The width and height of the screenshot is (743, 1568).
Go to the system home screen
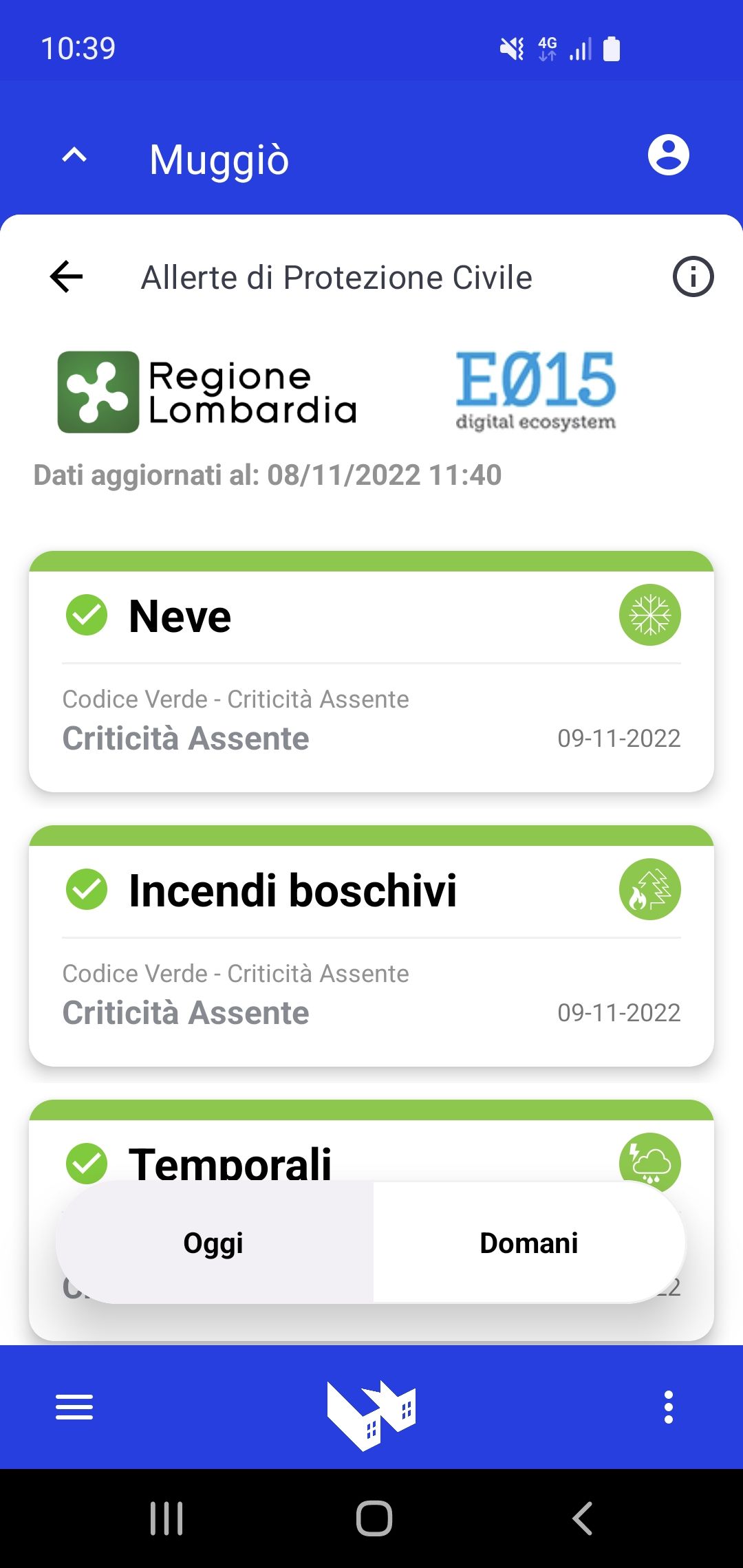pos(374,1518)
